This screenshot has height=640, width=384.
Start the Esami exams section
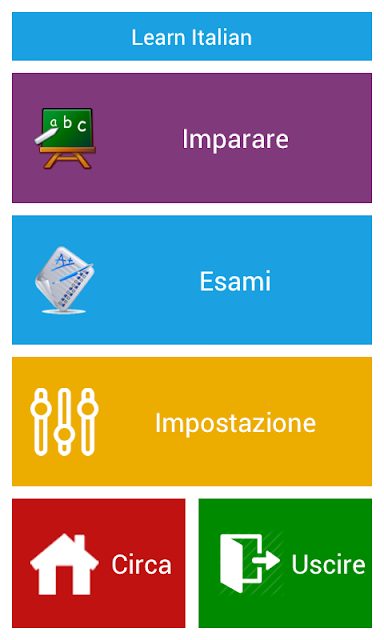(192, 280)
